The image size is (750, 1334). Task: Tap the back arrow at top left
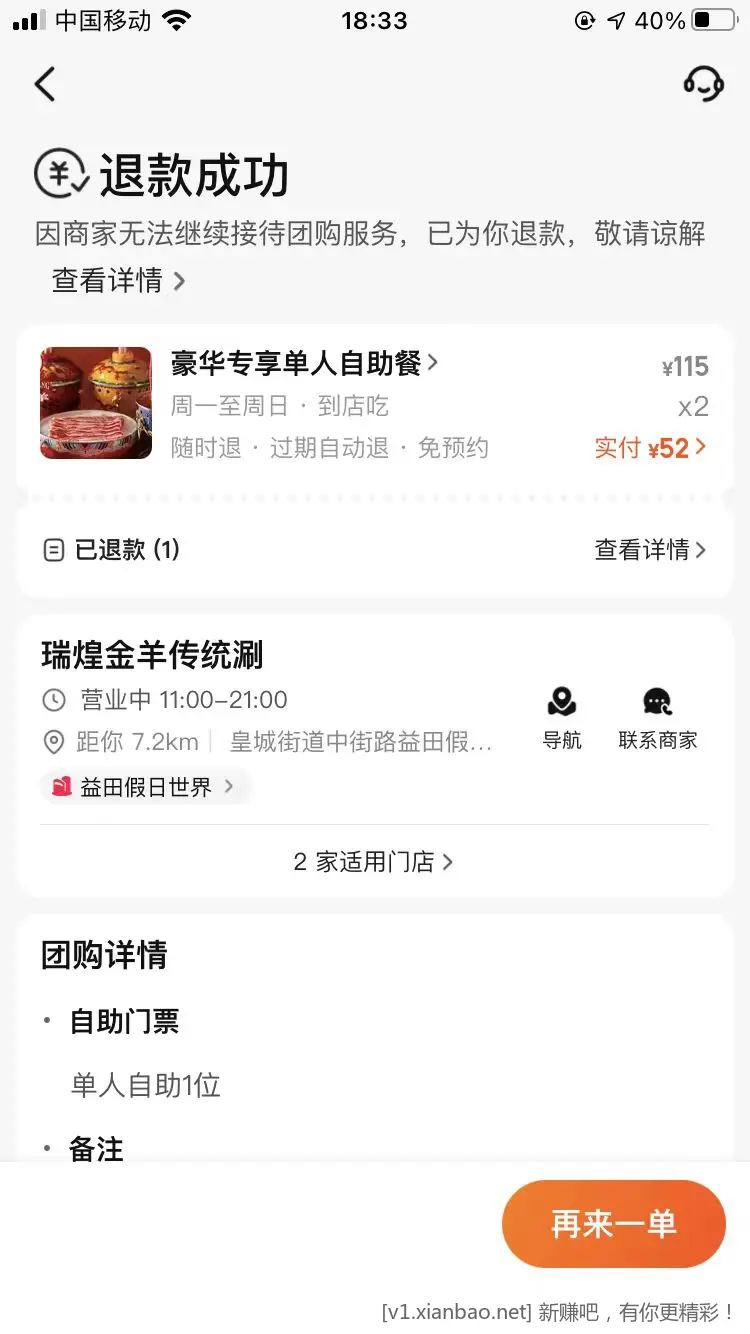pos(44,84)
